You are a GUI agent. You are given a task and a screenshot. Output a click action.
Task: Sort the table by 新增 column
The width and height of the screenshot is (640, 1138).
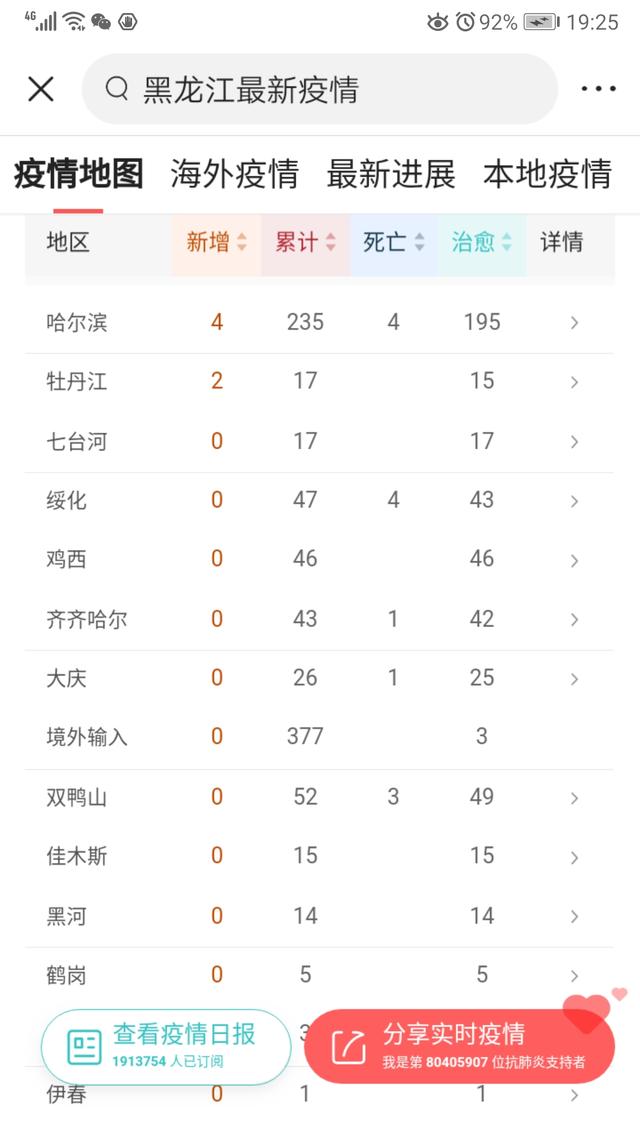coord(216,242)
